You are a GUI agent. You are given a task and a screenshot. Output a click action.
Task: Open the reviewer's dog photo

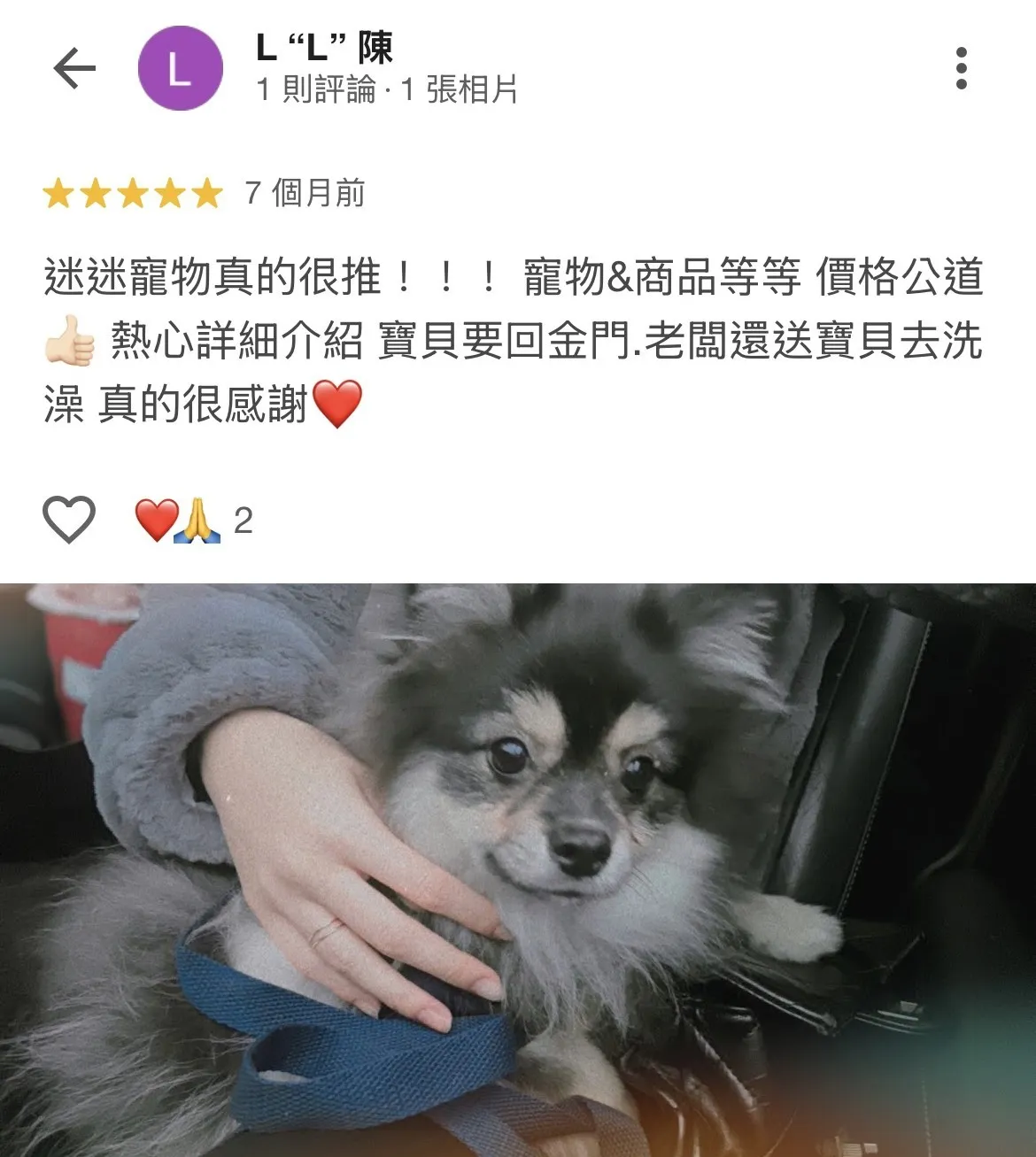518,869
